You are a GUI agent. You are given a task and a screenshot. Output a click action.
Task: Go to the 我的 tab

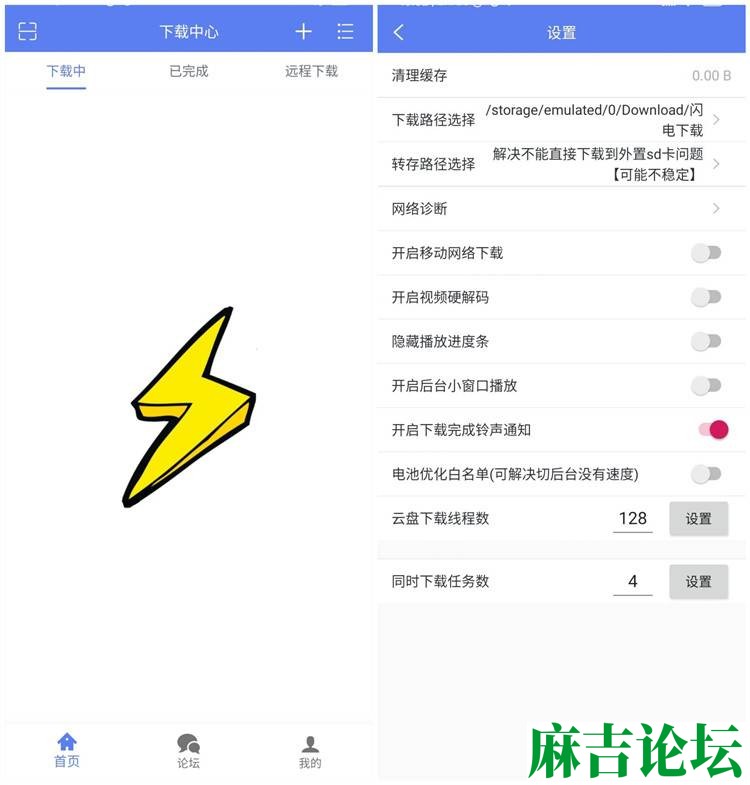pos(310,751)
